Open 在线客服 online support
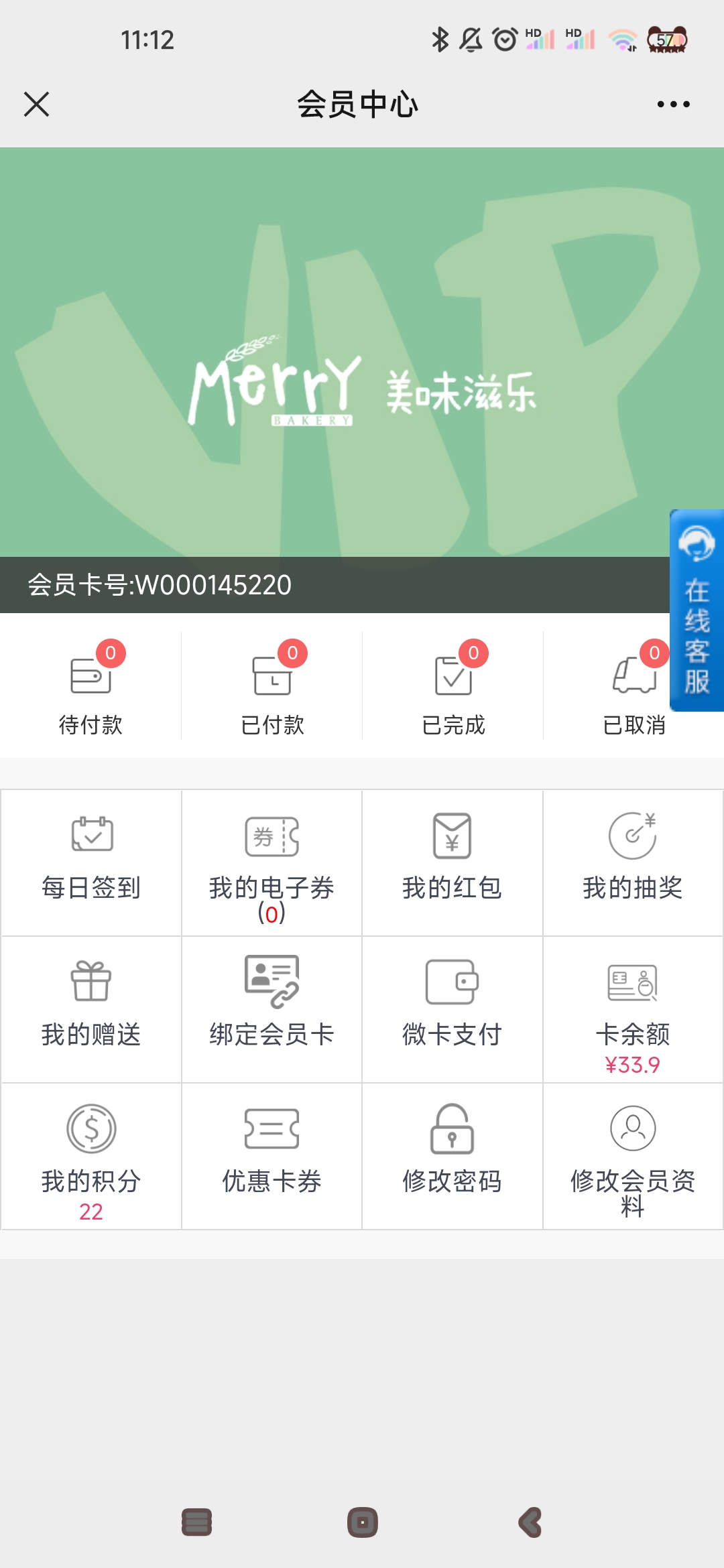 (697, 610)
